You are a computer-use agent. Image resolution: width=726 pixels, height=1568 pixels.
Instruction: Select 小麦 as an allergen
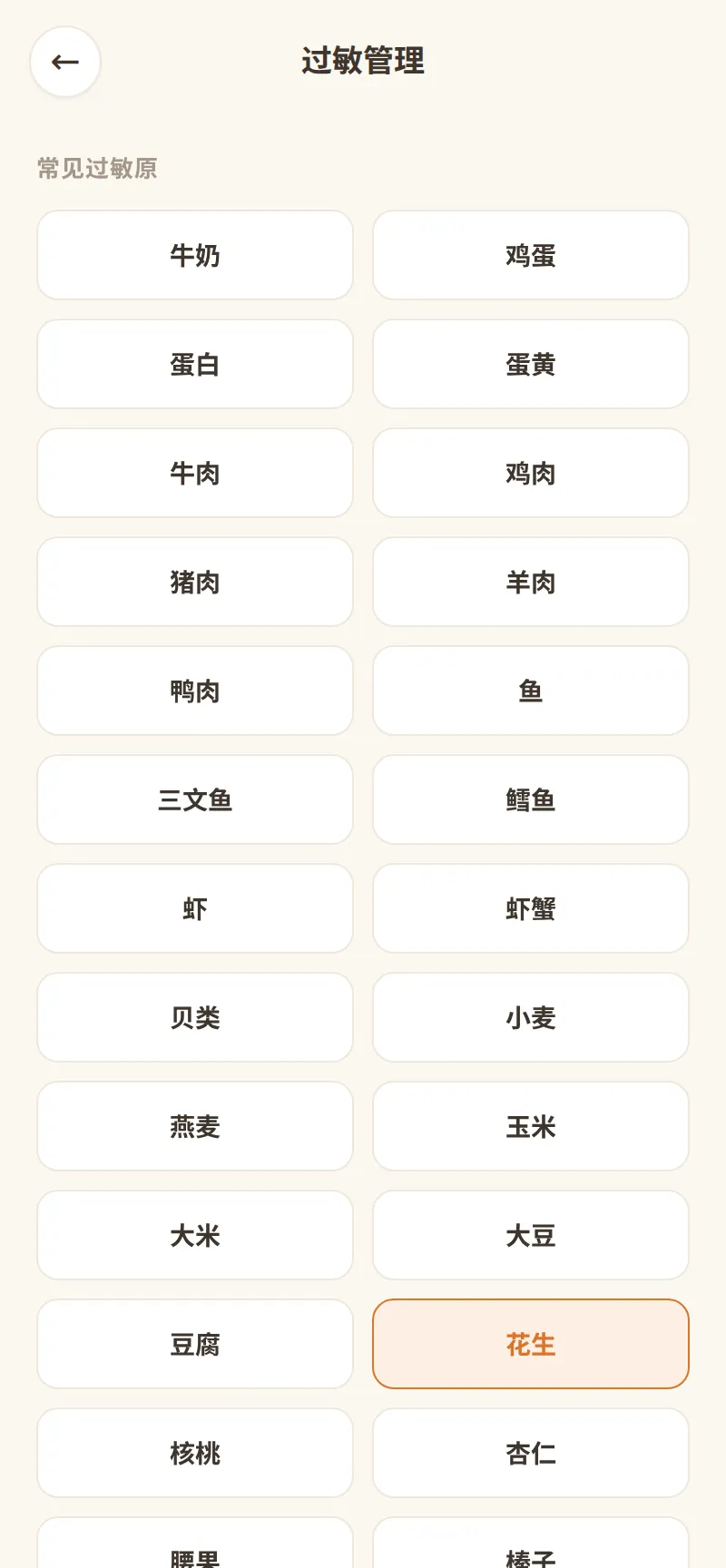(x=531, y=1017)
